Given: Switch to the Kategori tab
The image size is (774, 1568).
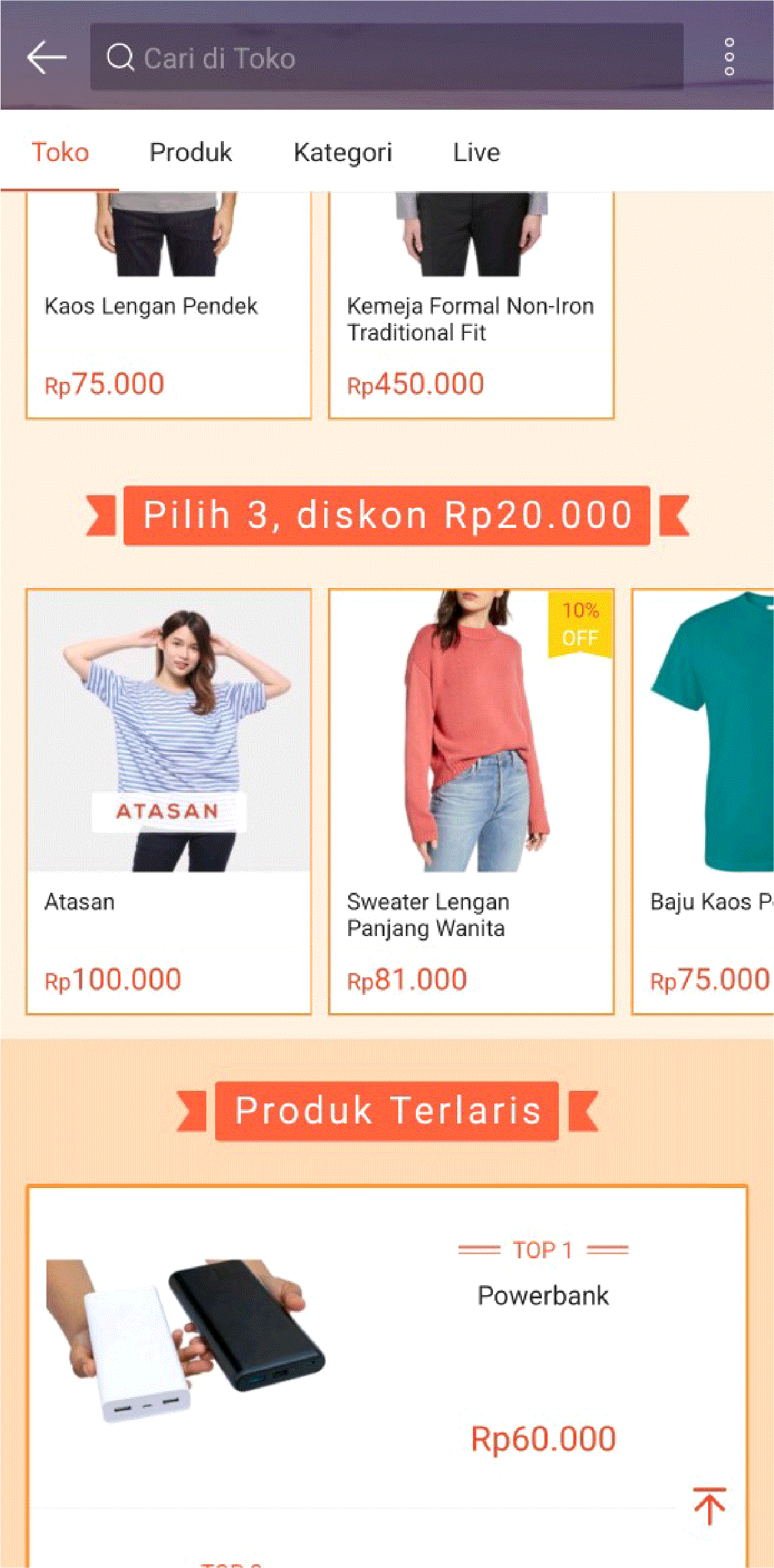Looking at the screenshot, I should [x=342, y=152].
